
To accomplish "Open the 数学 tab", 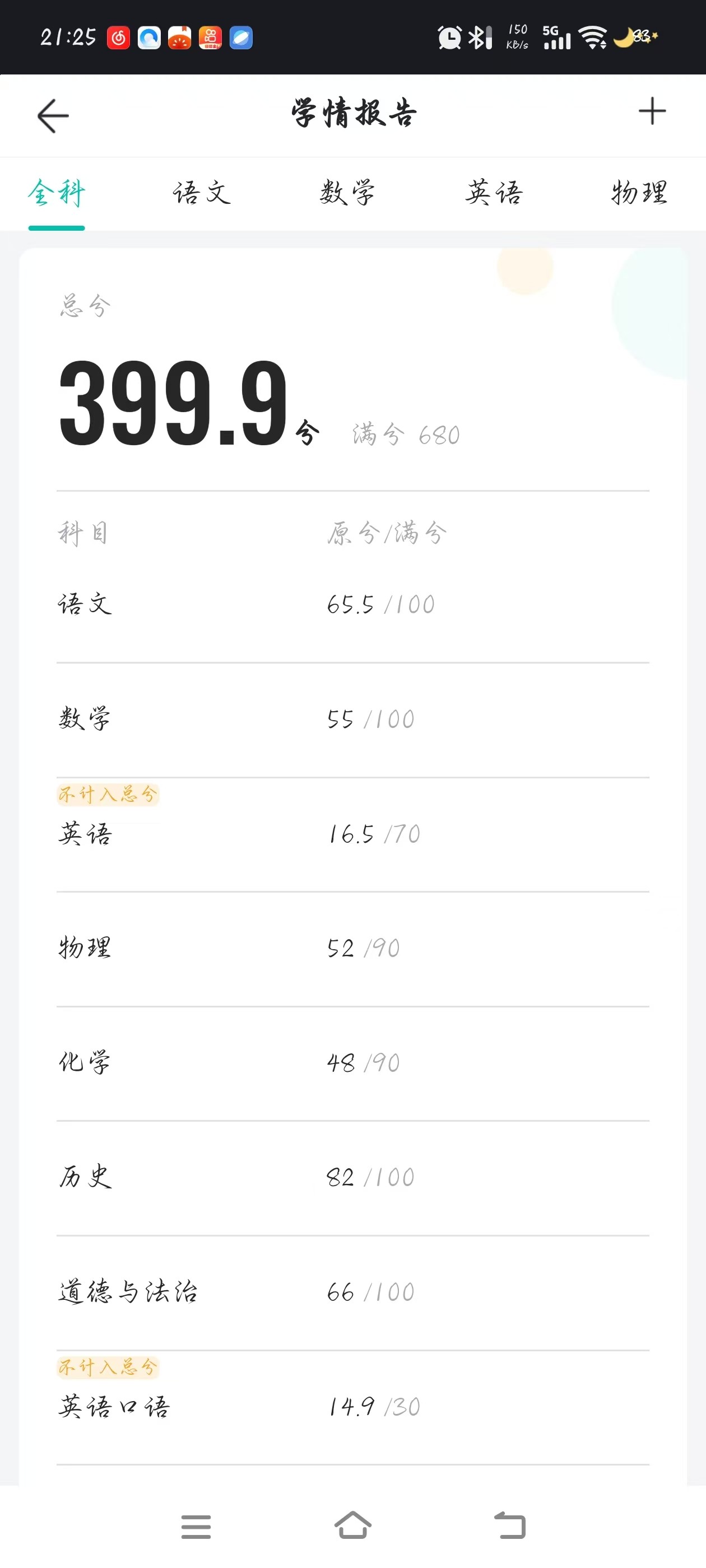I will [x=347, y=194].
